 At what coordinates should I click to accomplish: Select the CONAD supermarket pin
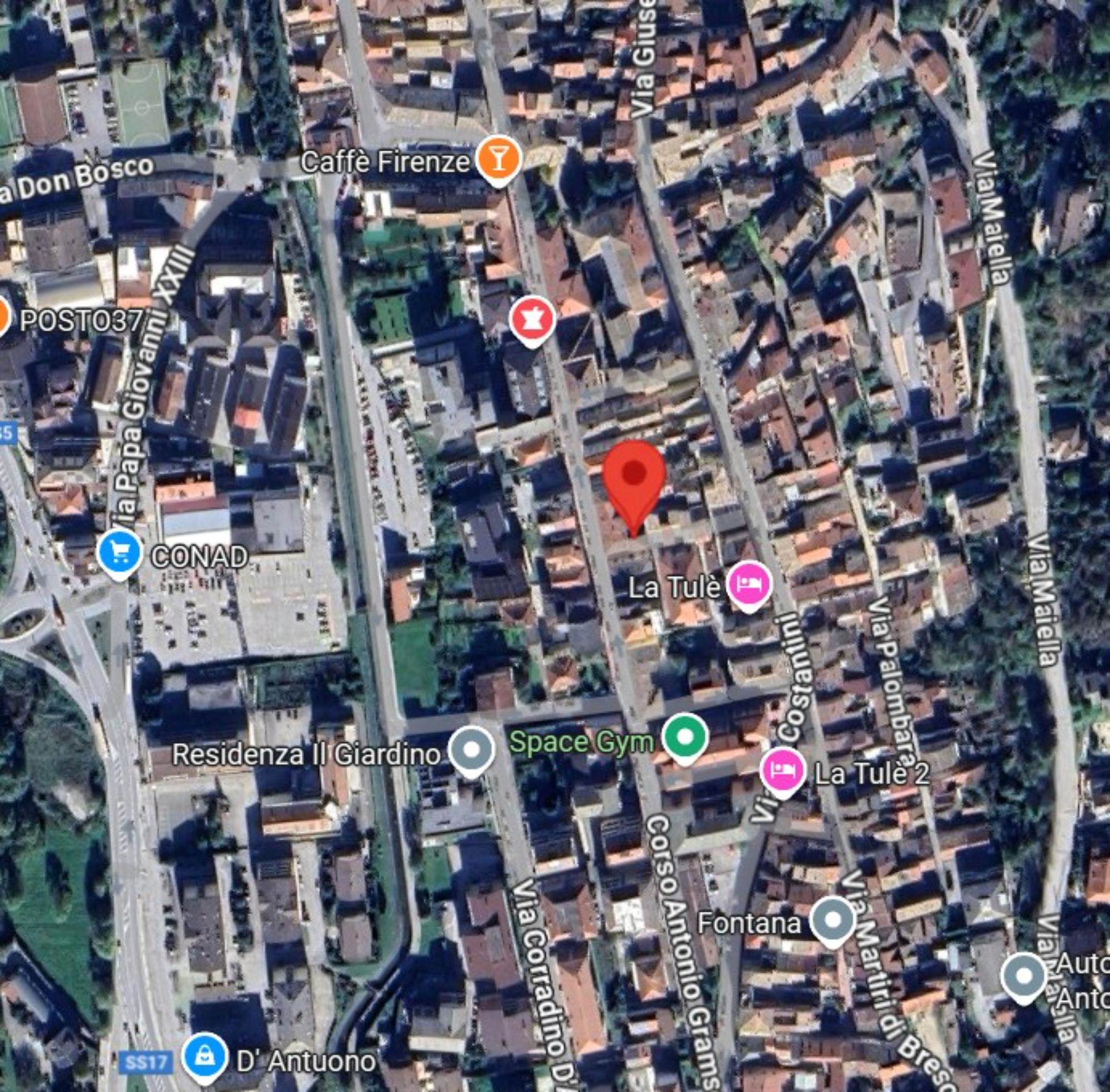point(120,552)
